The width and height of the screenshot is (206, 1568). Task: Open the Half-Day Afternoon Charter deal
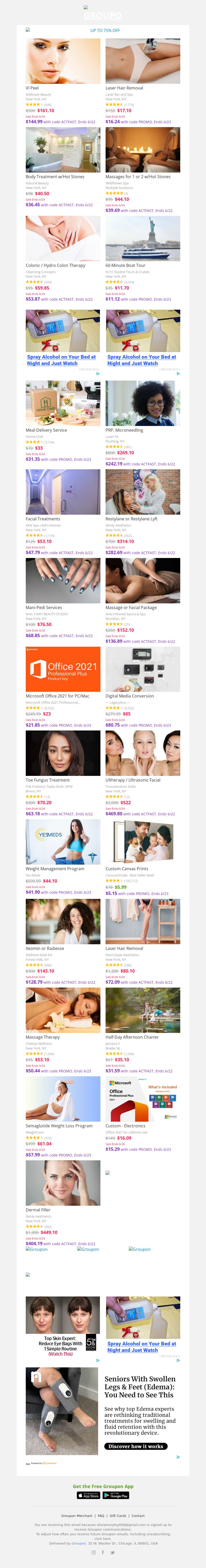143,1011
